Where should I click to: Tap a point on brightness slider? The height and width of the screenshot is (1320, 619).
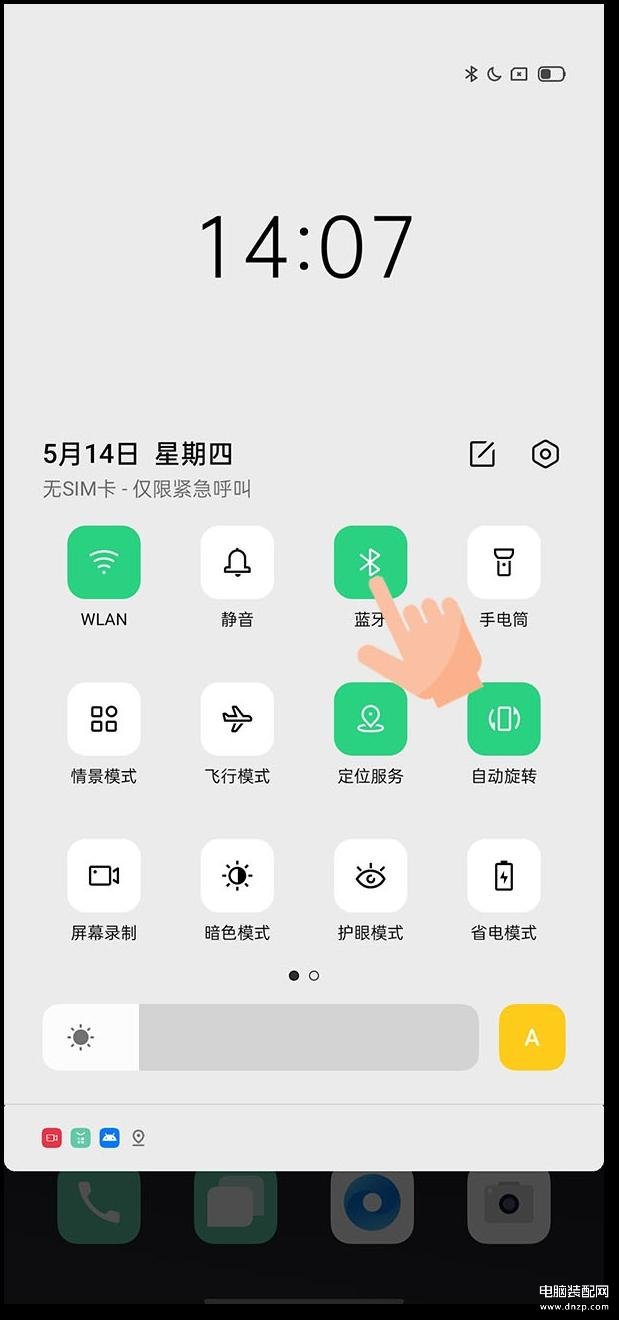[x=300, y=1037]
